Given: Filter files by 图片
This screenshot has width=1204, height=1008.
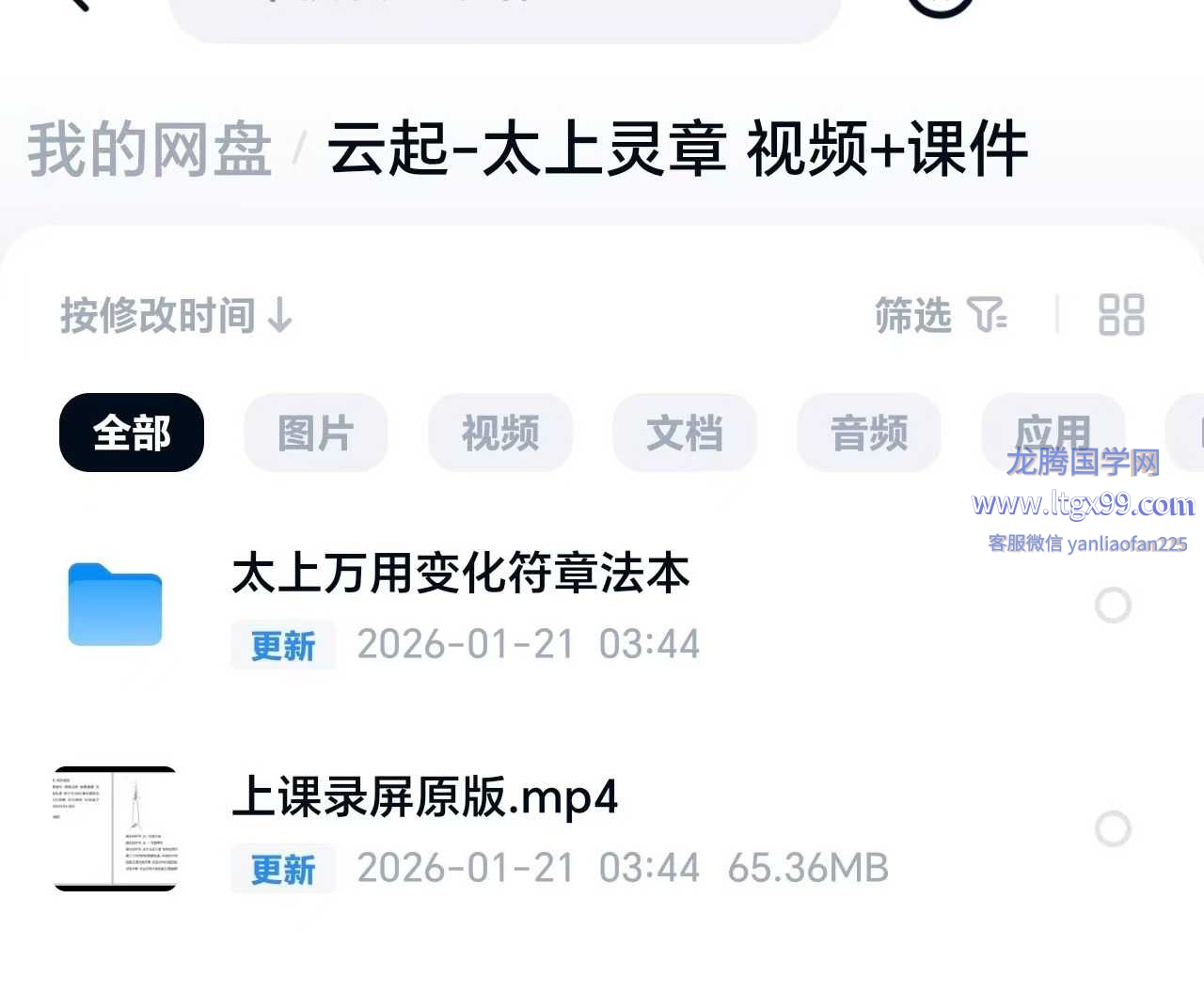Looking at the screenshot, I should [316, 433].
